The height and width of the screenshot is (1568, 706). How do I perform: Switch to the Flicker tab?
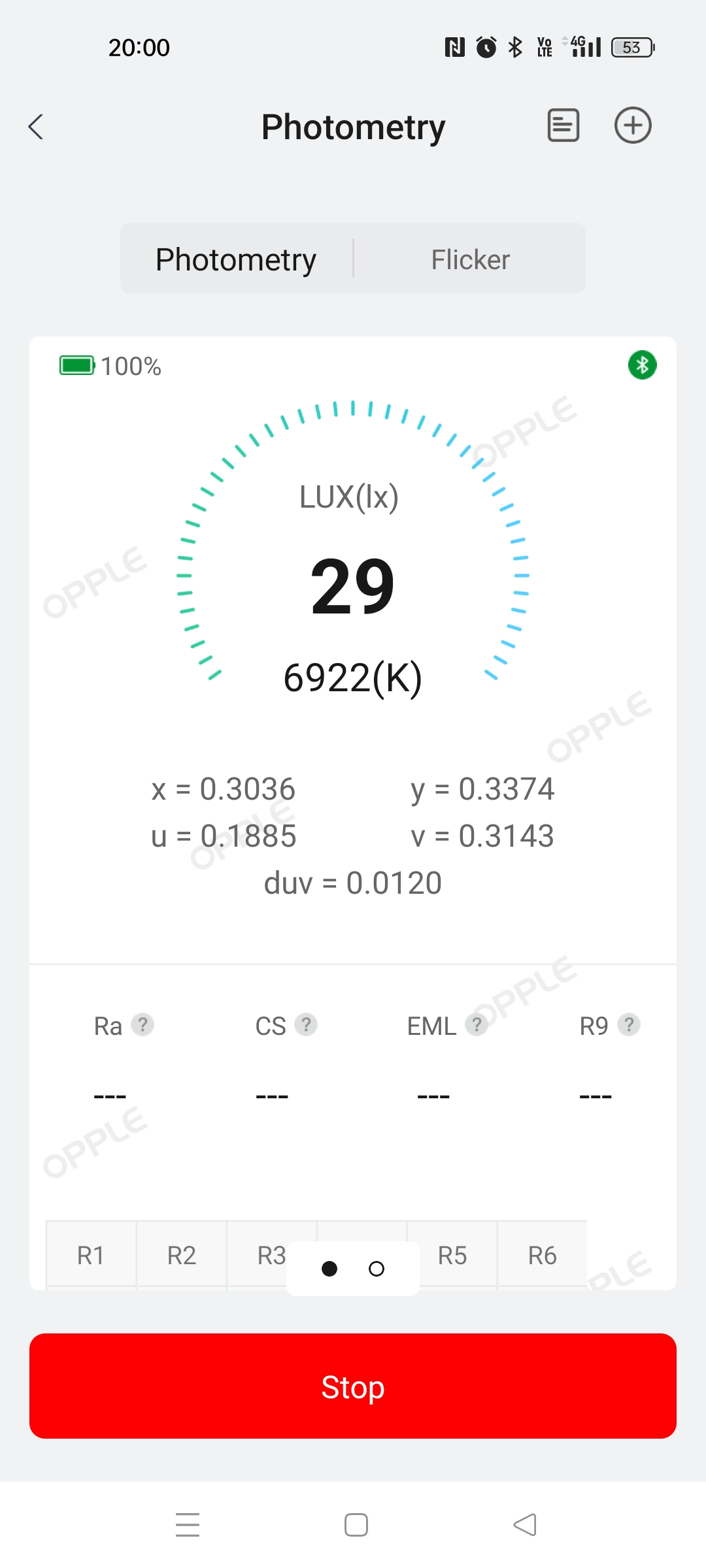click(x=470, y=259)
